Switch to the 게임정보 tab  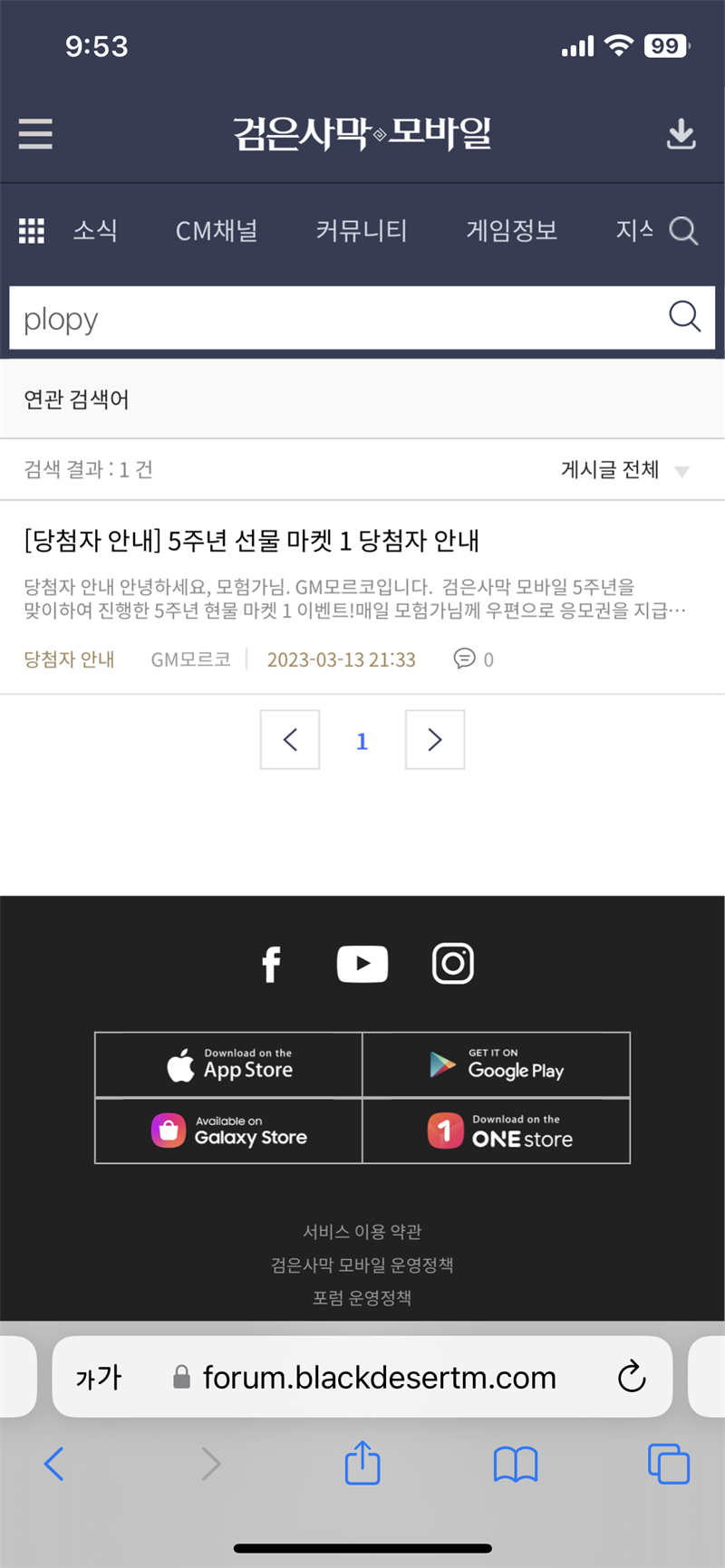[x=512, y=231]
